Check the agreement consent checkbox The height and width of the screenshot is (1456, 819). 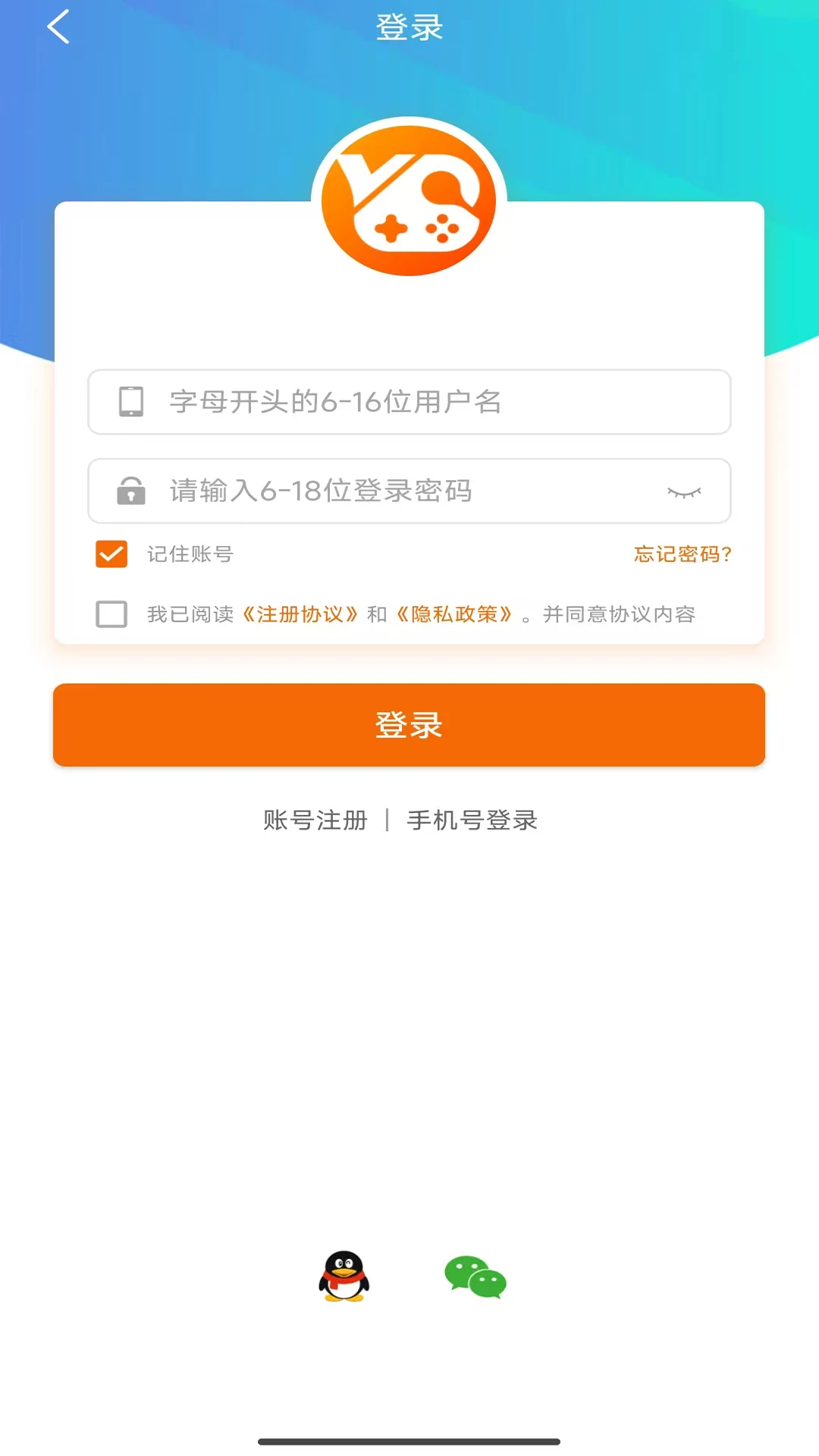pos(111,613)
